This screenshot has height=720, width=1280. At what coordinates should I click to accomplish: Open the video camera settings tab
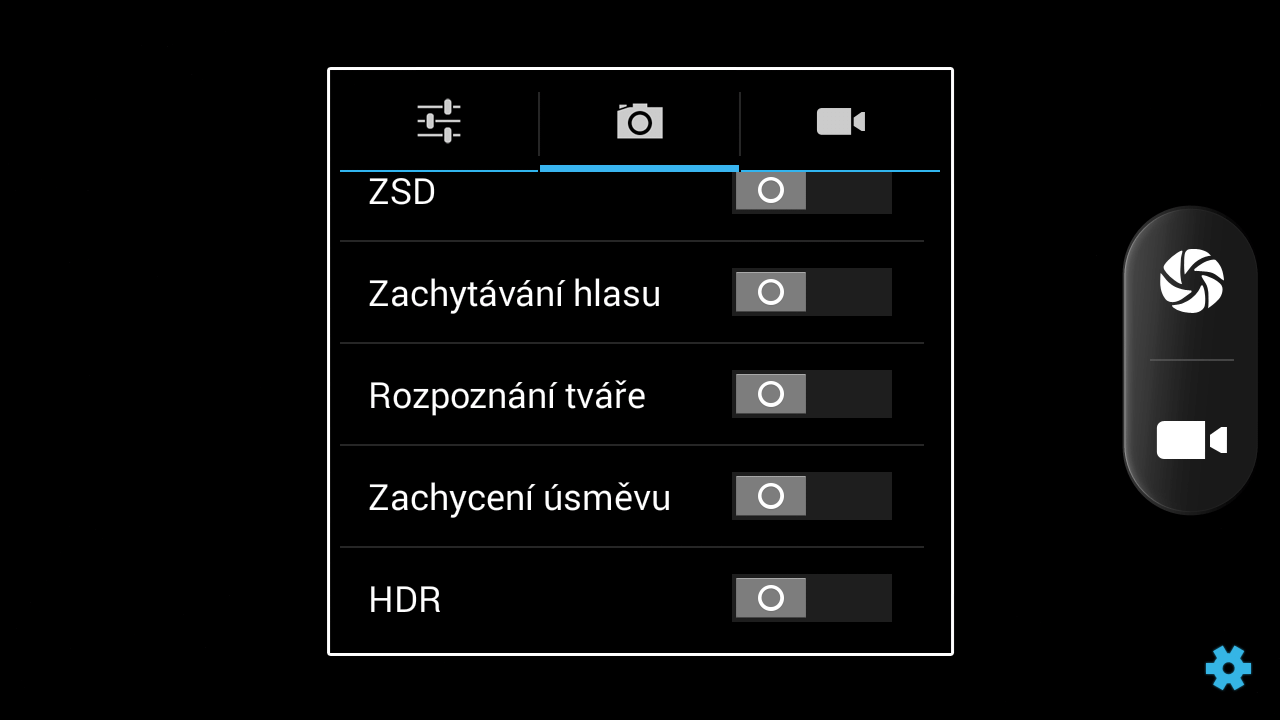[840, 122]
